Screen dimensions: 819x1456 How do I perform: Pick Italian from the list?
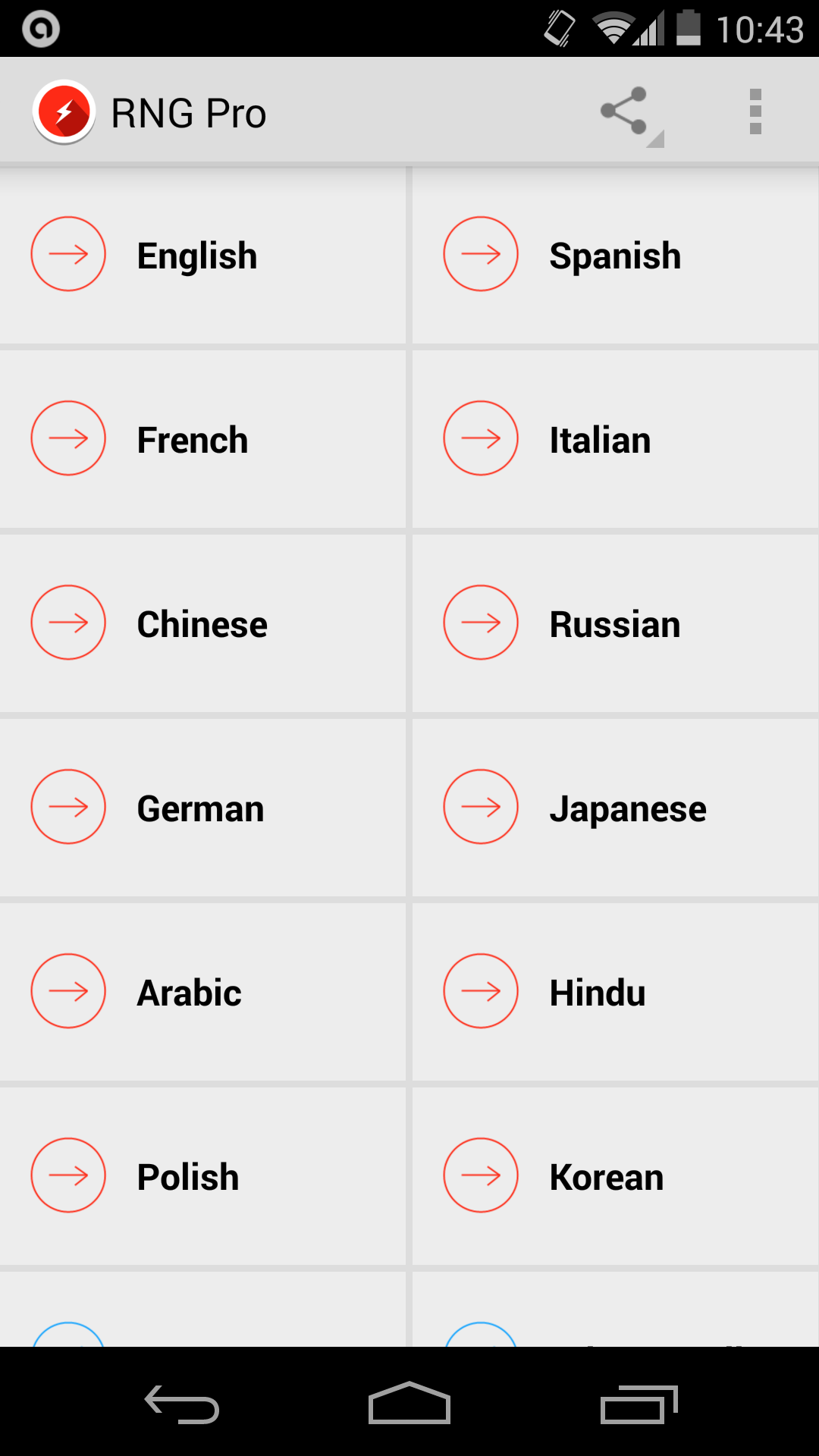click(x=615, y=440)
